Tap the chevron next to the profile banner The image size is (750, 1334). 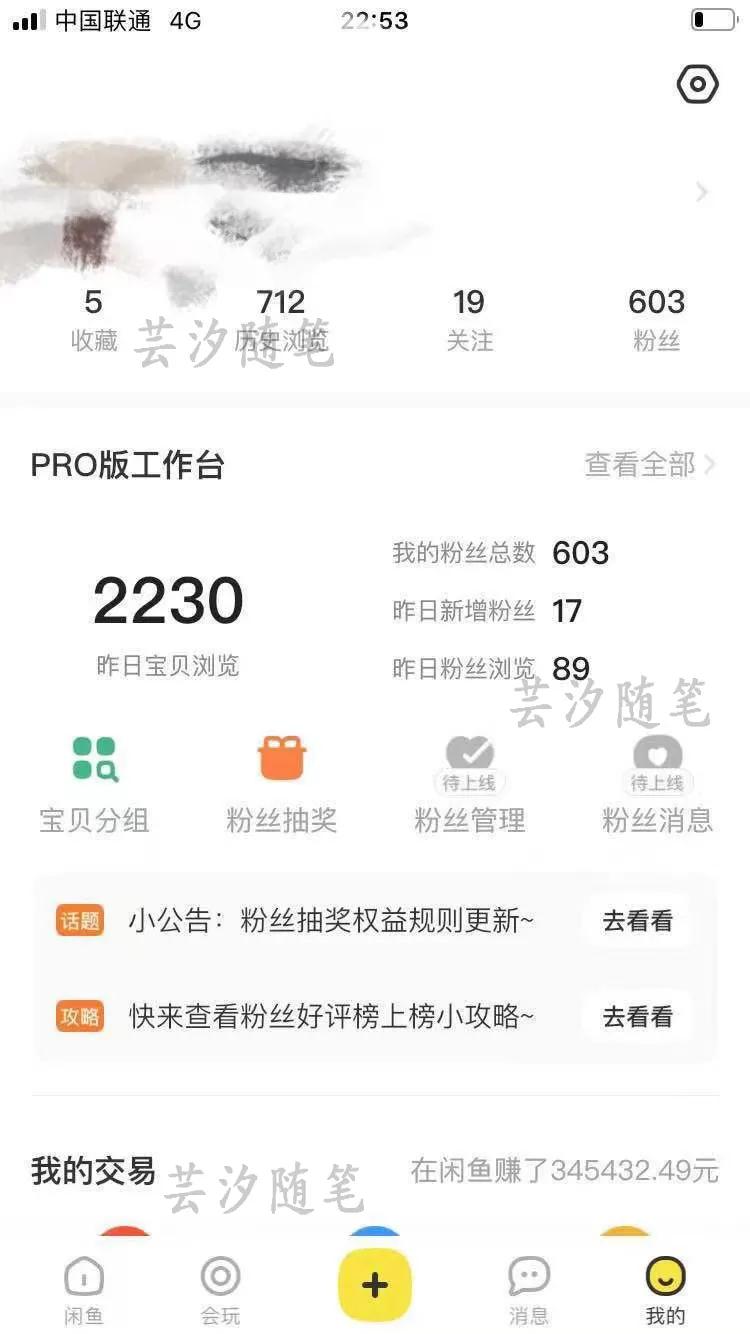(x=700, y=192)
